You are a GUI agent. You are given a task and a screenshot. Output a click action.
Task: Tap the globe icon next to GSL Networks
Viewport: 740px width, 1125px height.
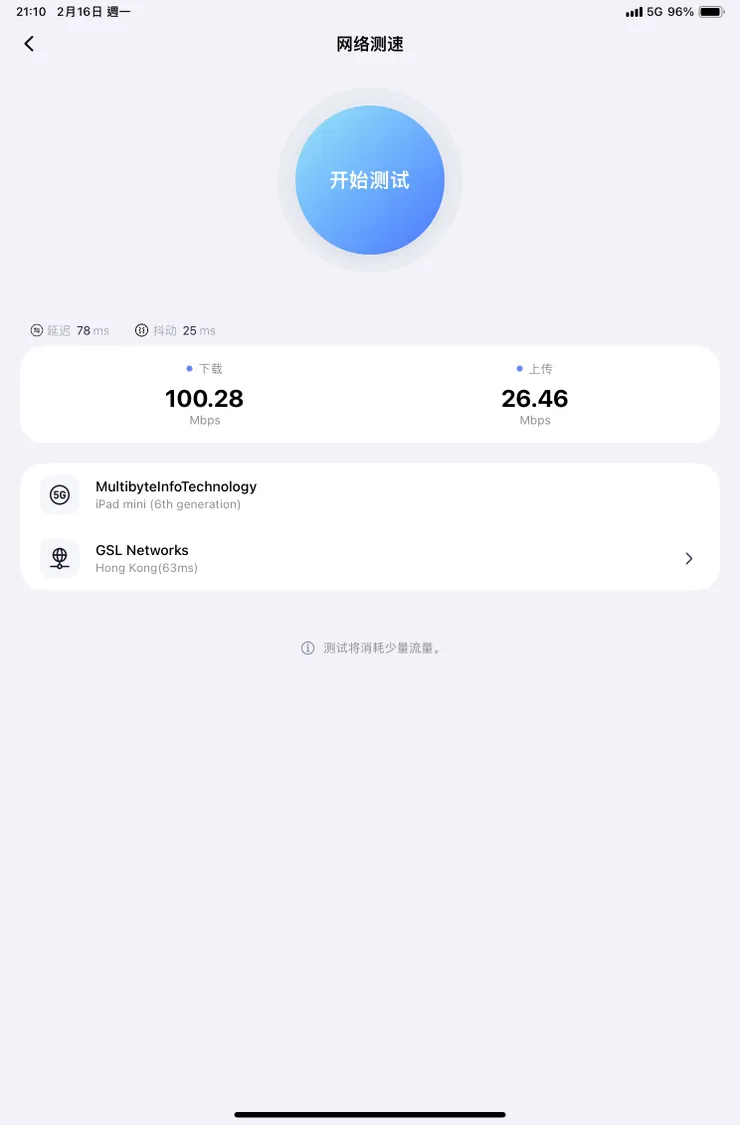(59, 559)
